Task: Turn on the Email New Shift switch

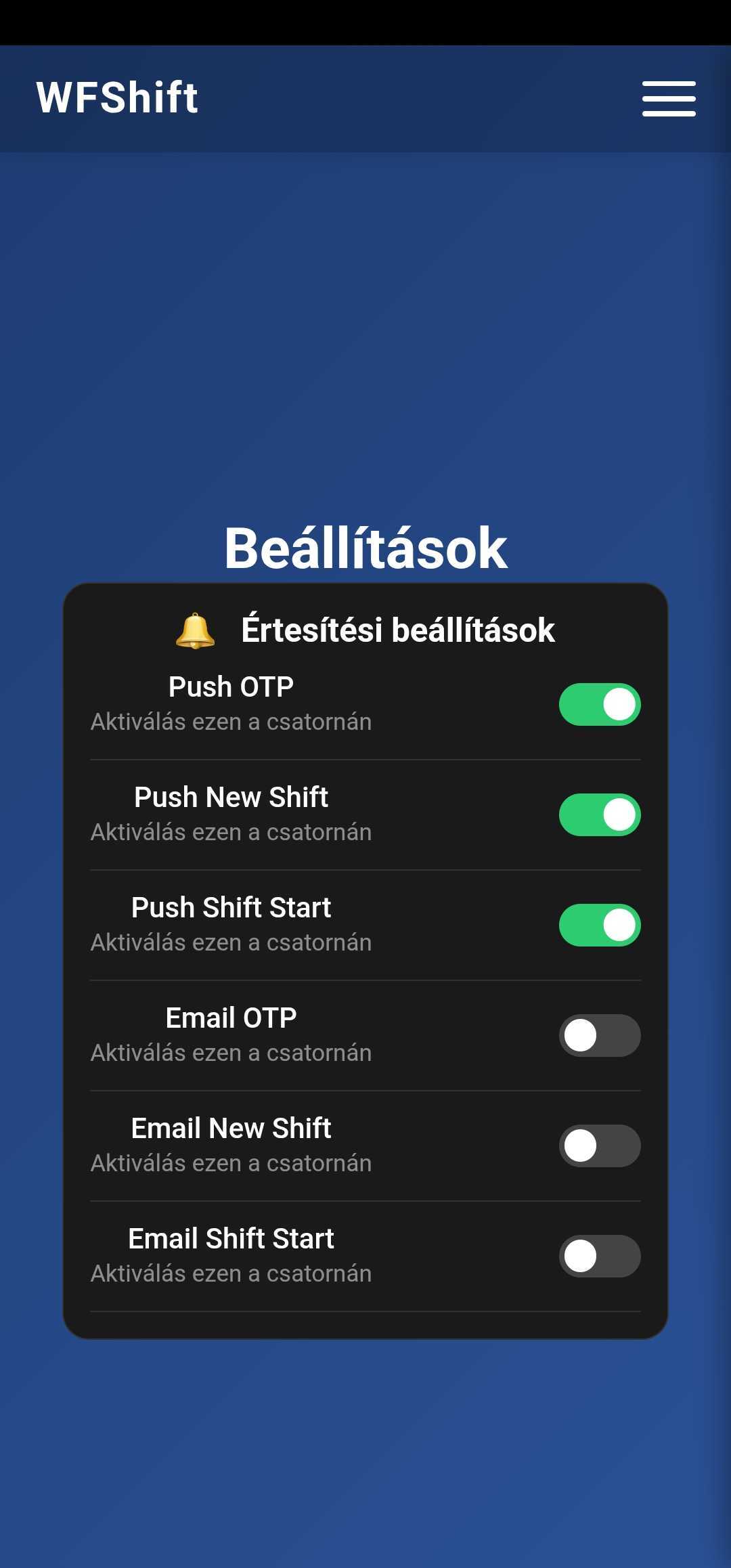Action: pyautogui.click(x=599, y=1146)
